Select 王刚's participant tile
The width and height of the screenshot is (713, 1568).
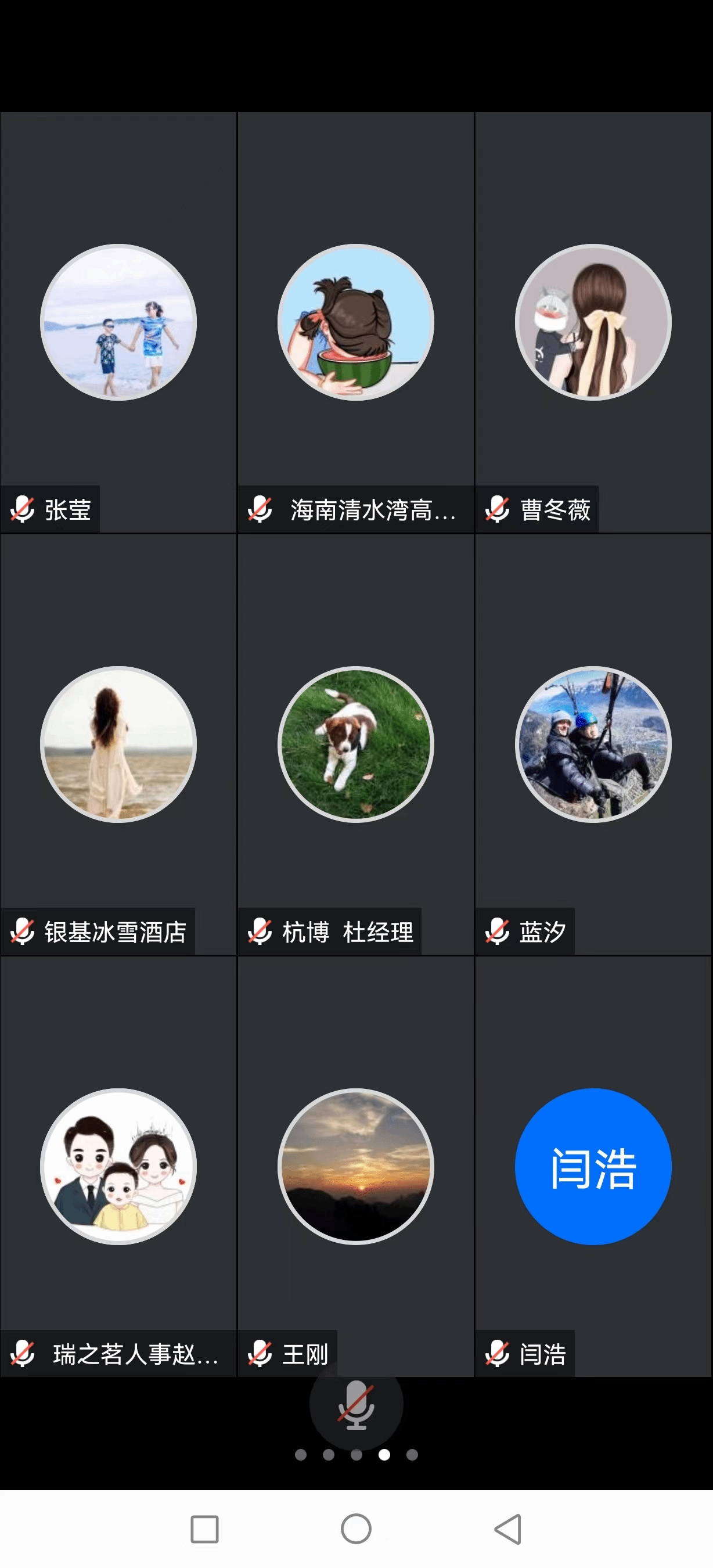(x=355, y=1167)
